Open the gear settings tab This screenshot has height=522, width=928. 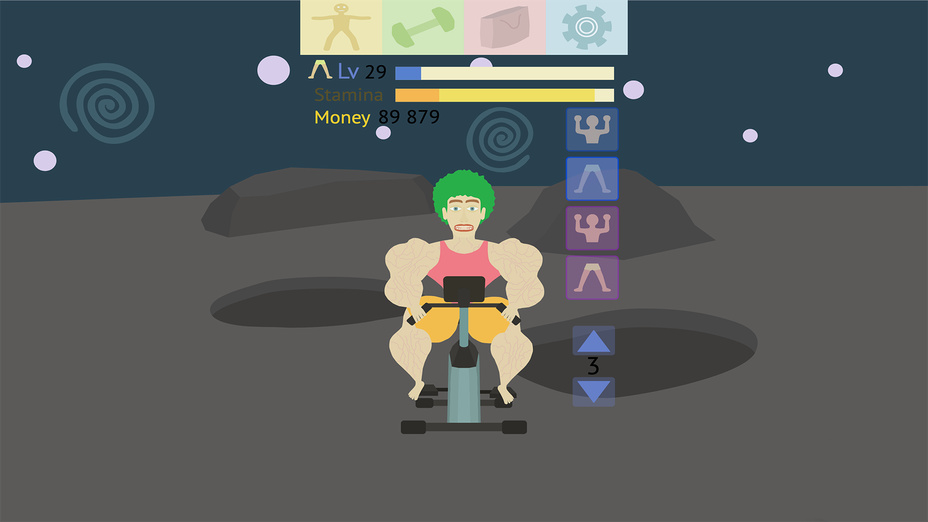[587, 27]
